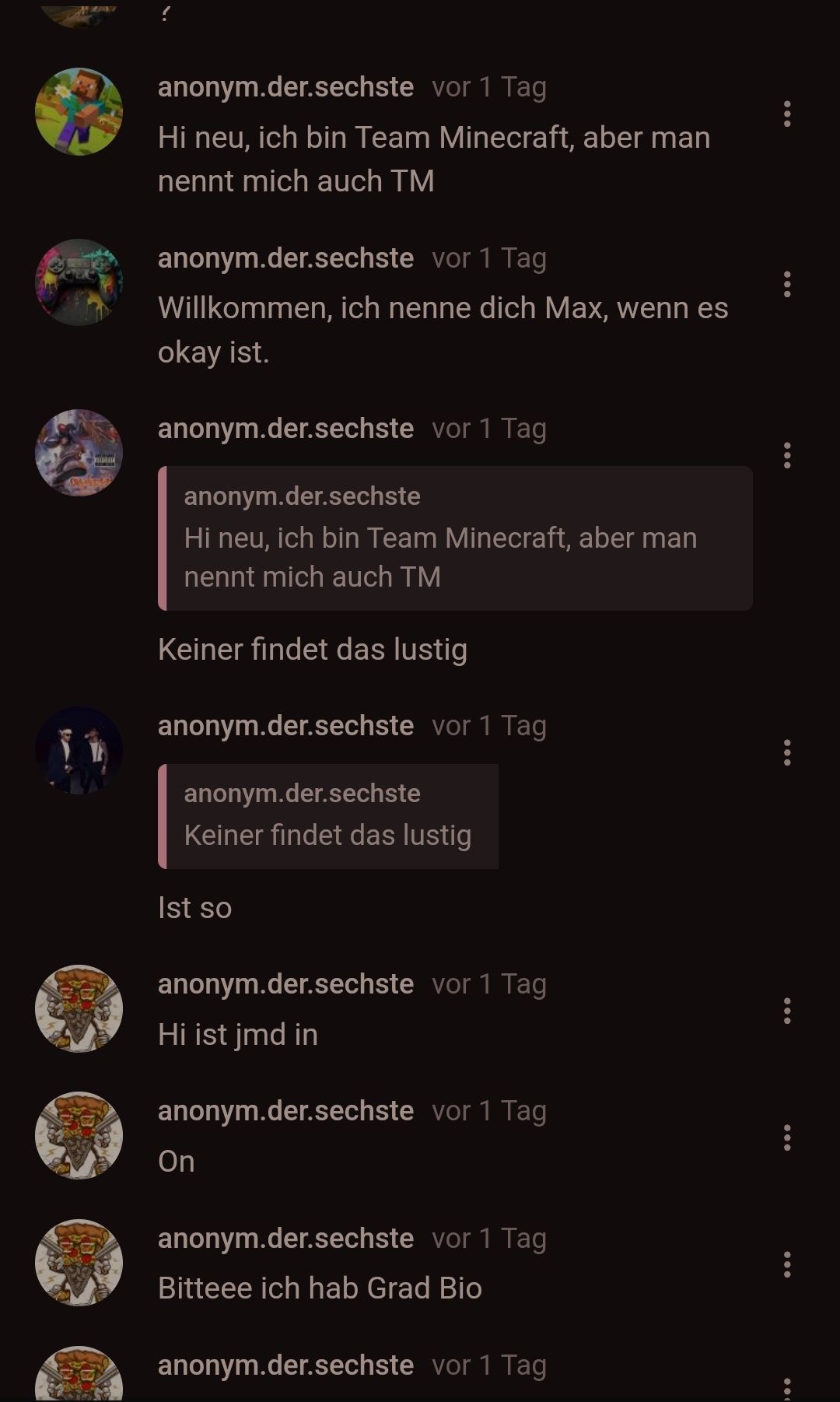Open three-dot menu beside 'Hi ist jmd in'
The width and height of the screenshot is (840, 1402).
pos(787,1011)
